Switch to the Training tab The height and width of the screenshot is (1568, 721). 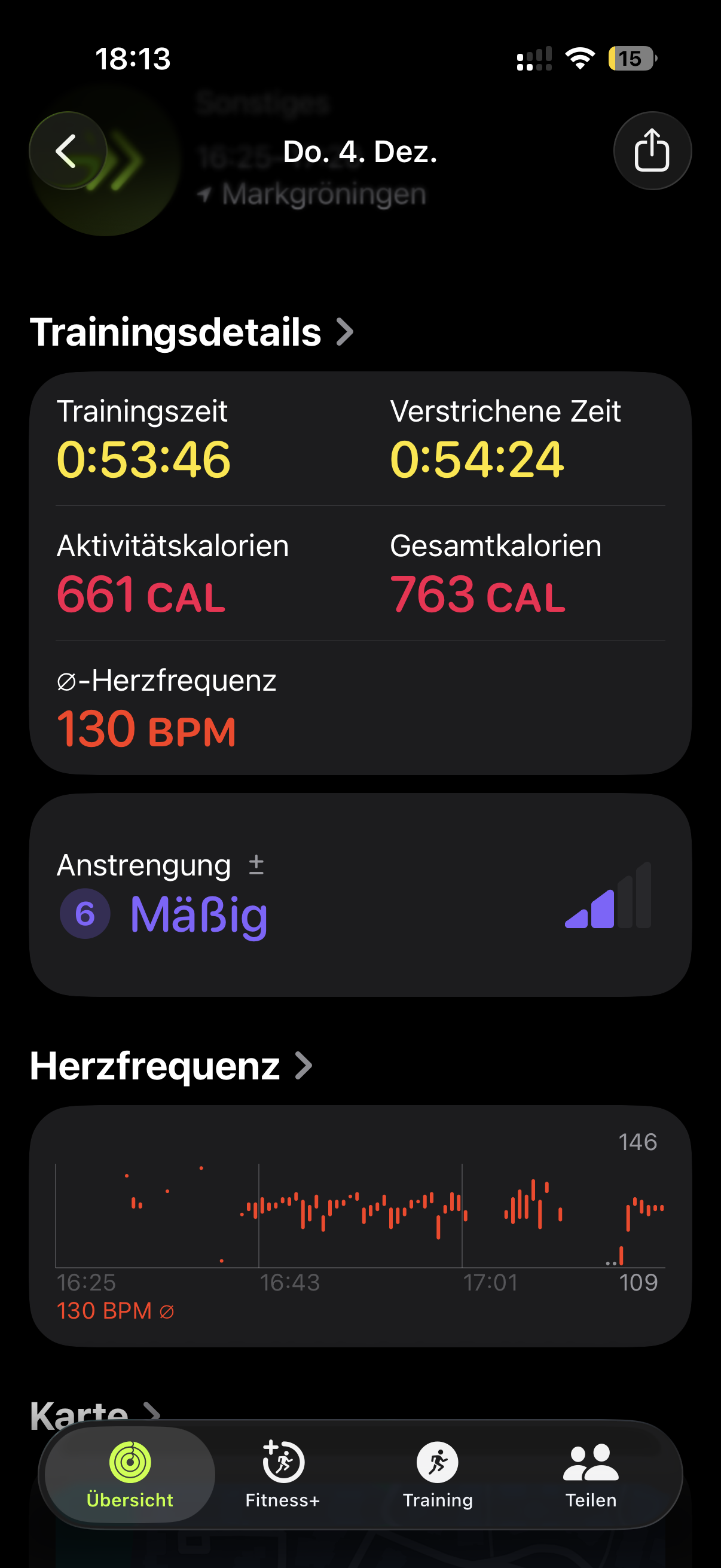[438, 1474]
